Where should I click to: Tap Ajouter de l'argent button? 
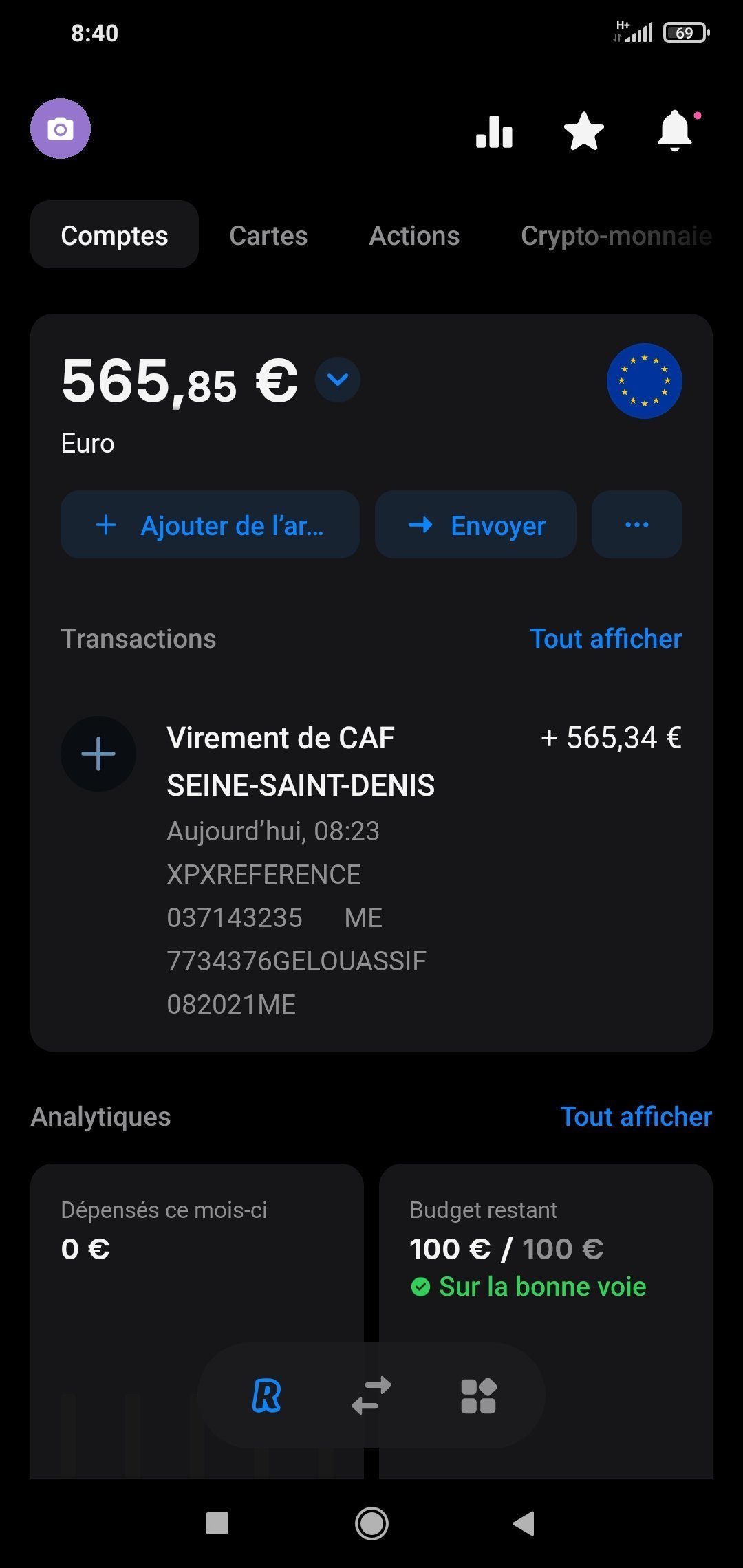pos(210,525)
